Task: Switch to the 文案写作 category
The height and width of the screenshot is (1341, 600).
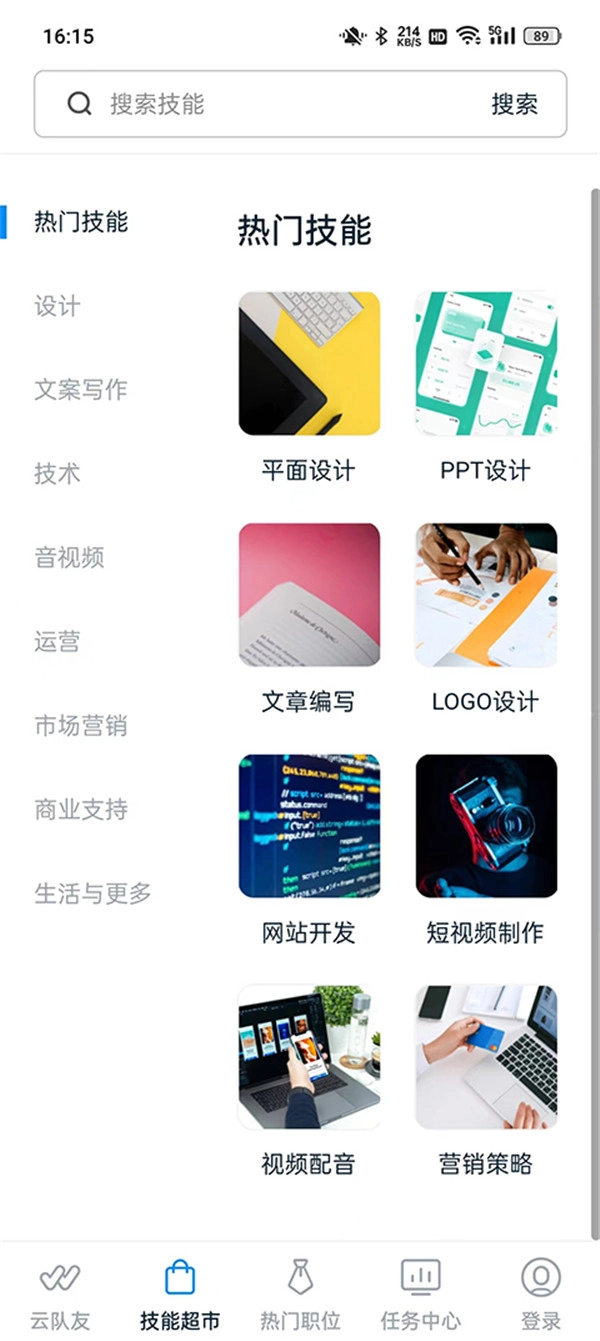Action: 81,389
